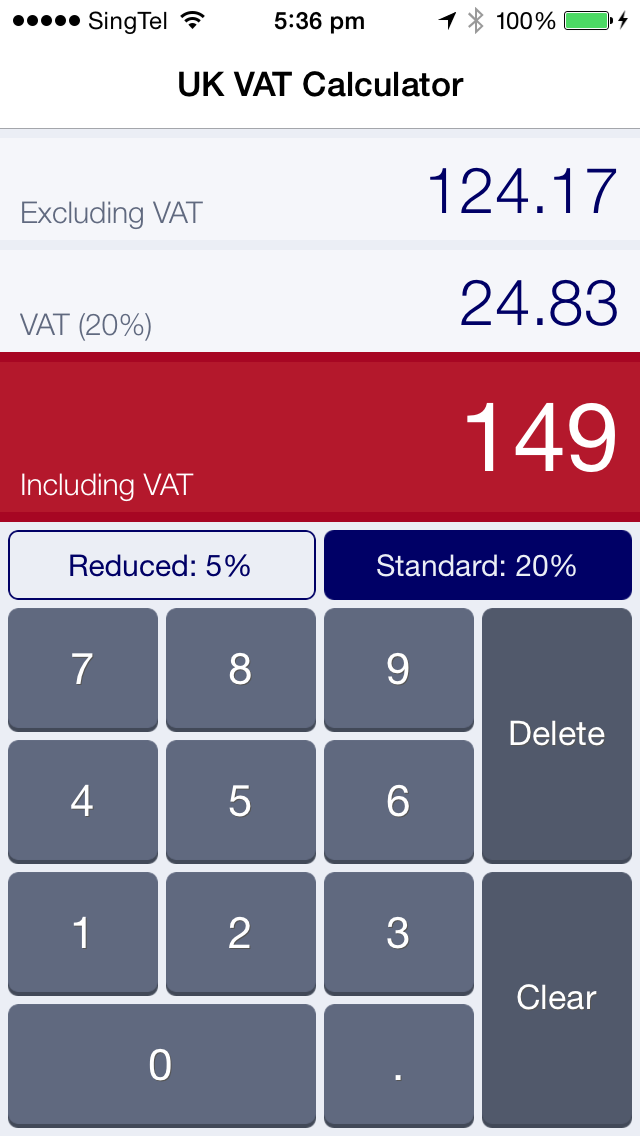Enter digit 4 on keypad

tap(83, 801)
